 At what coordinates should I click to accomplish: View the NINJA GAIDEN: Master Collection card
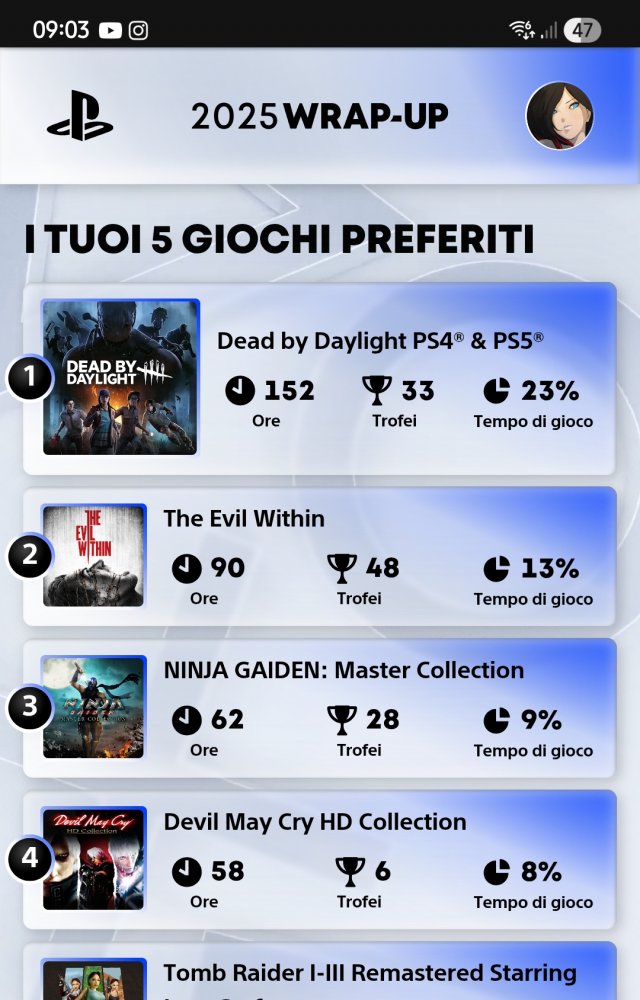pyautogui.click(x=320, y=708)
